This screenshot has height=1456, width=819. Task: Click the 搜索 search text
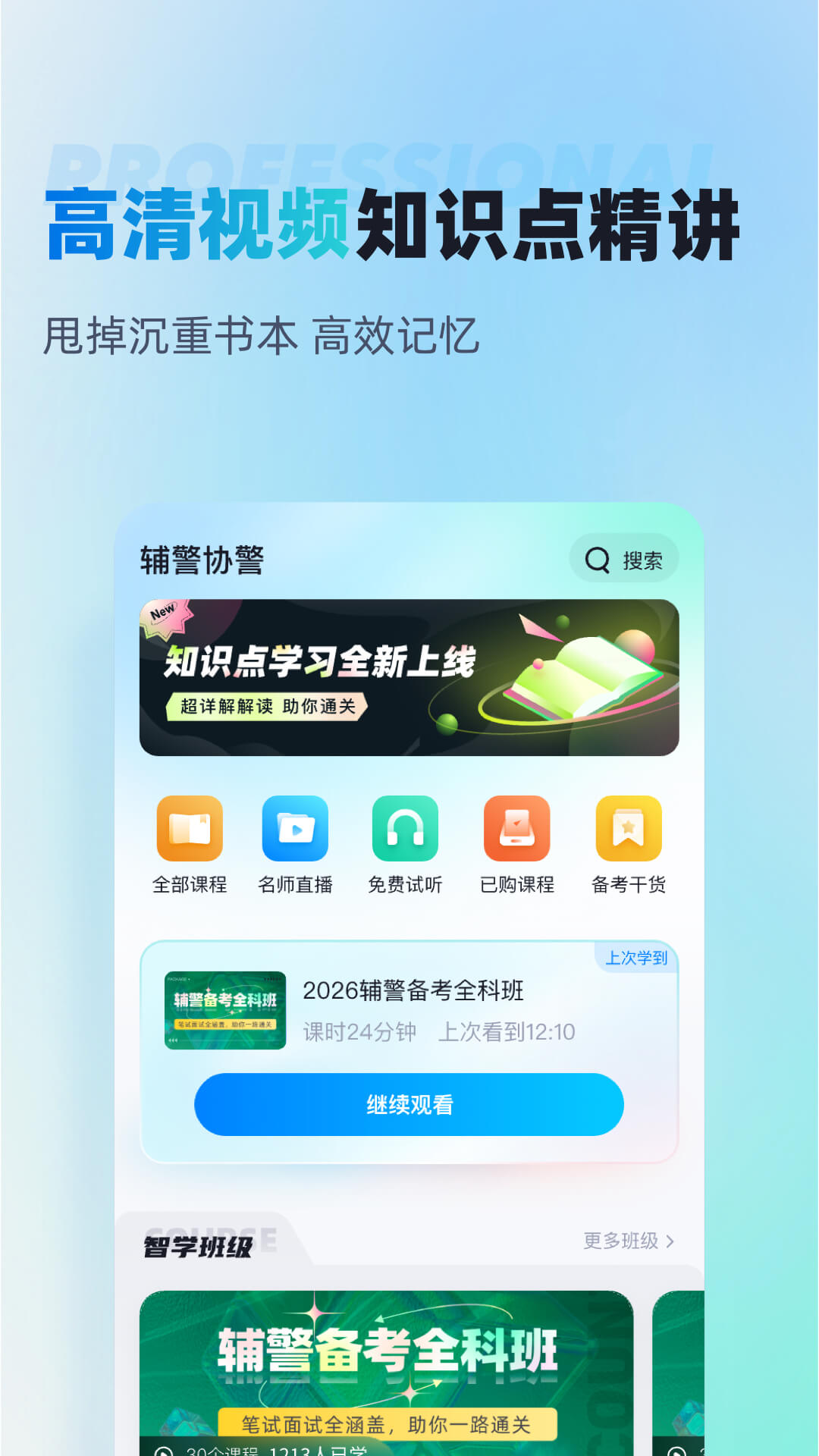click(x=644, y=559)
